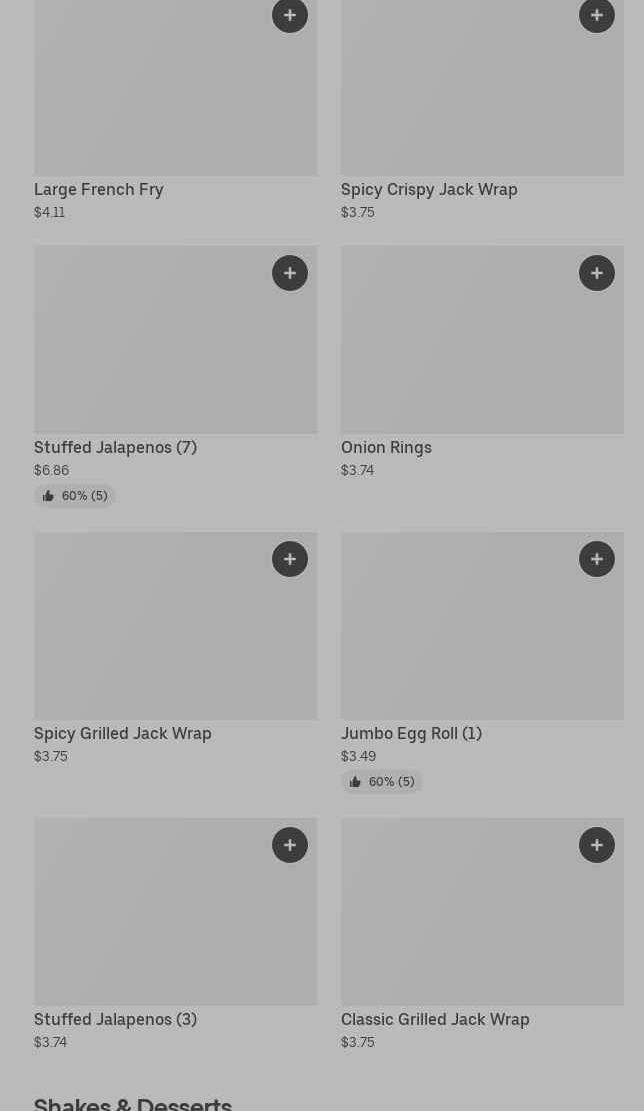Add Onion Rings to cart

(597, 273)
